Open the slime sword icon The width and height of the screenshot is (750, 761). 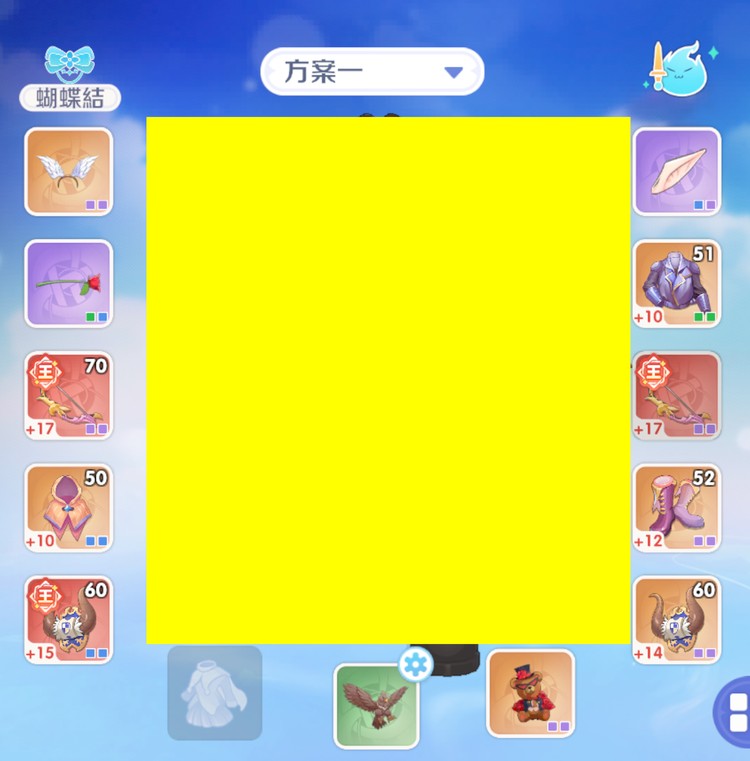[682, 70]
